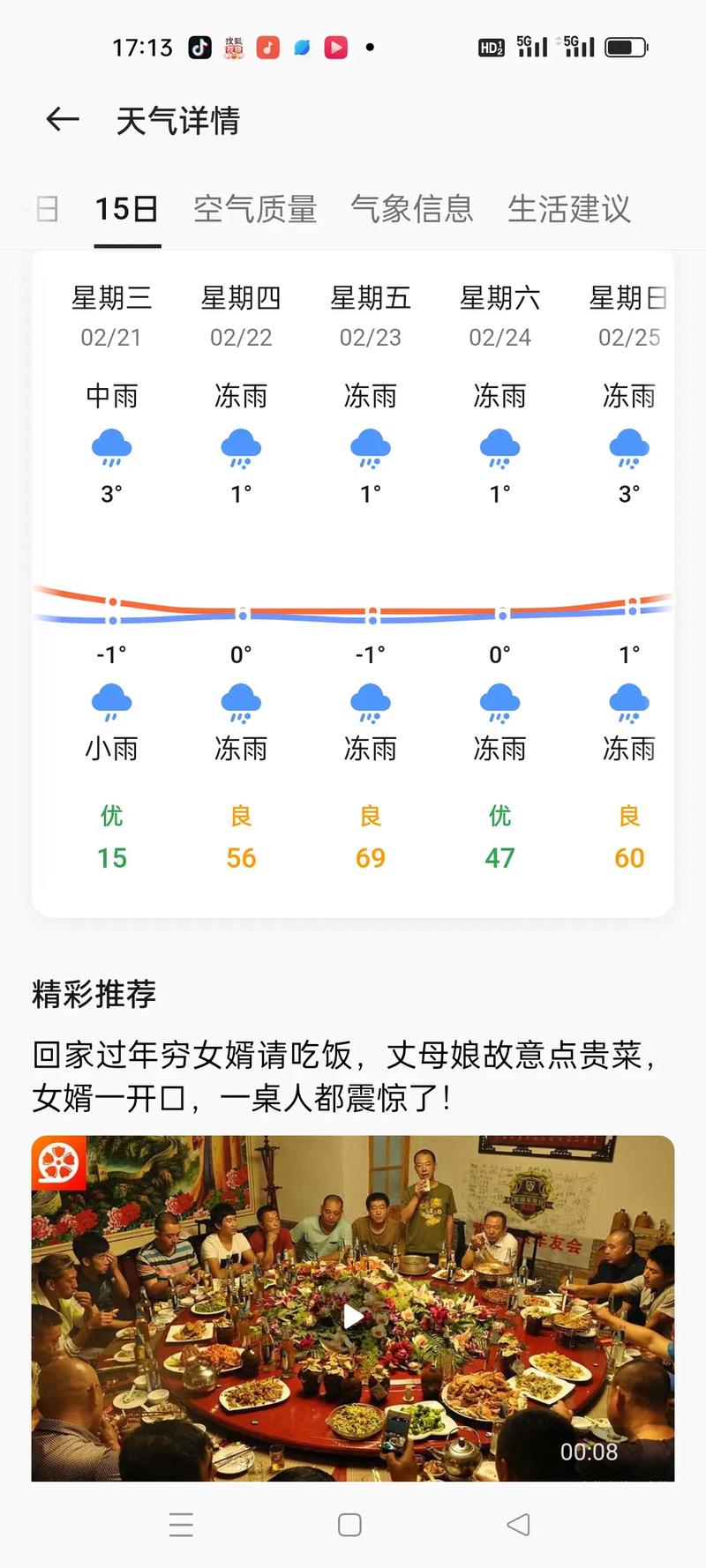Click the back arrow on 天气详情 page
The image size is (706, 1568).
pos(62,119)
